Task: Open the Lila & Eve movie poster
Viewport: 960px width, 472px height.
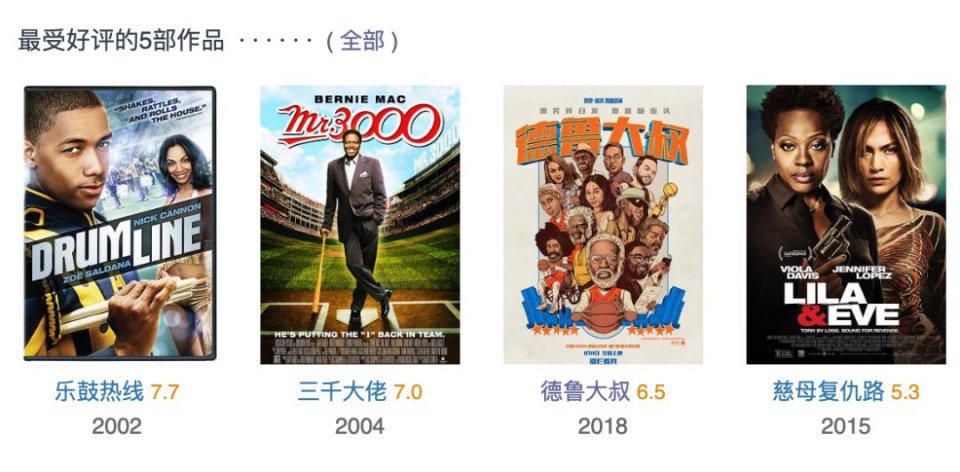Action: [x=845, y=224]
